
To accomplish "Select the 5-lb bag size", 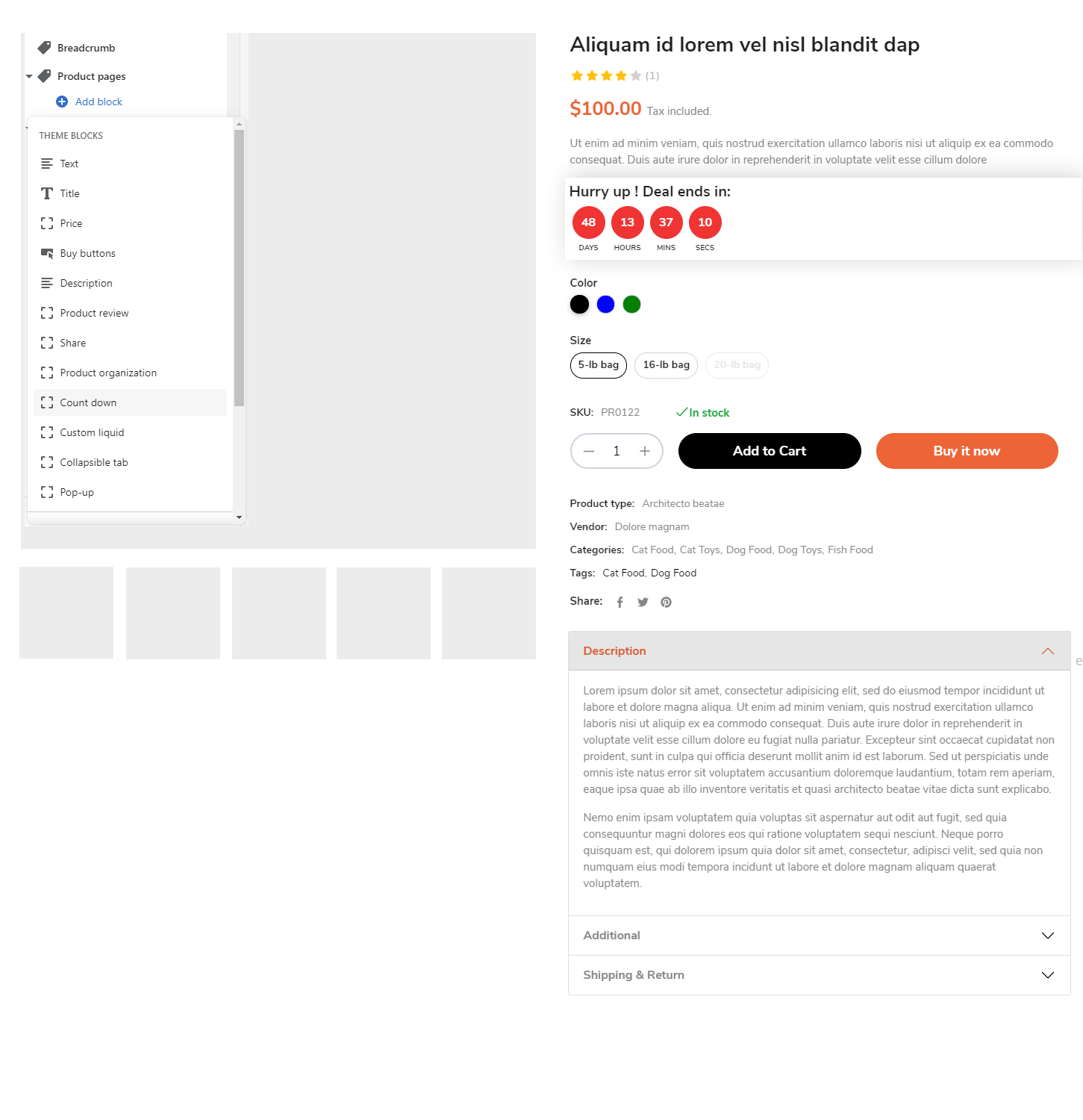I will pyautogui.click(x=598, y=365).
